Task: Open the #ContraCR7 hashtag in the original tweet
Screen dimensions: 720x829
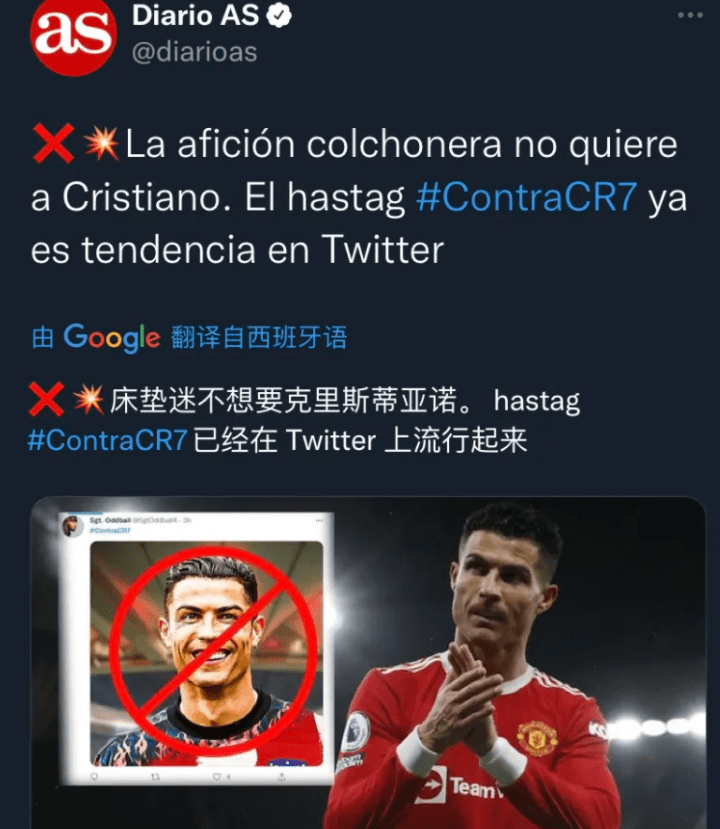Action: coord(526,197)
